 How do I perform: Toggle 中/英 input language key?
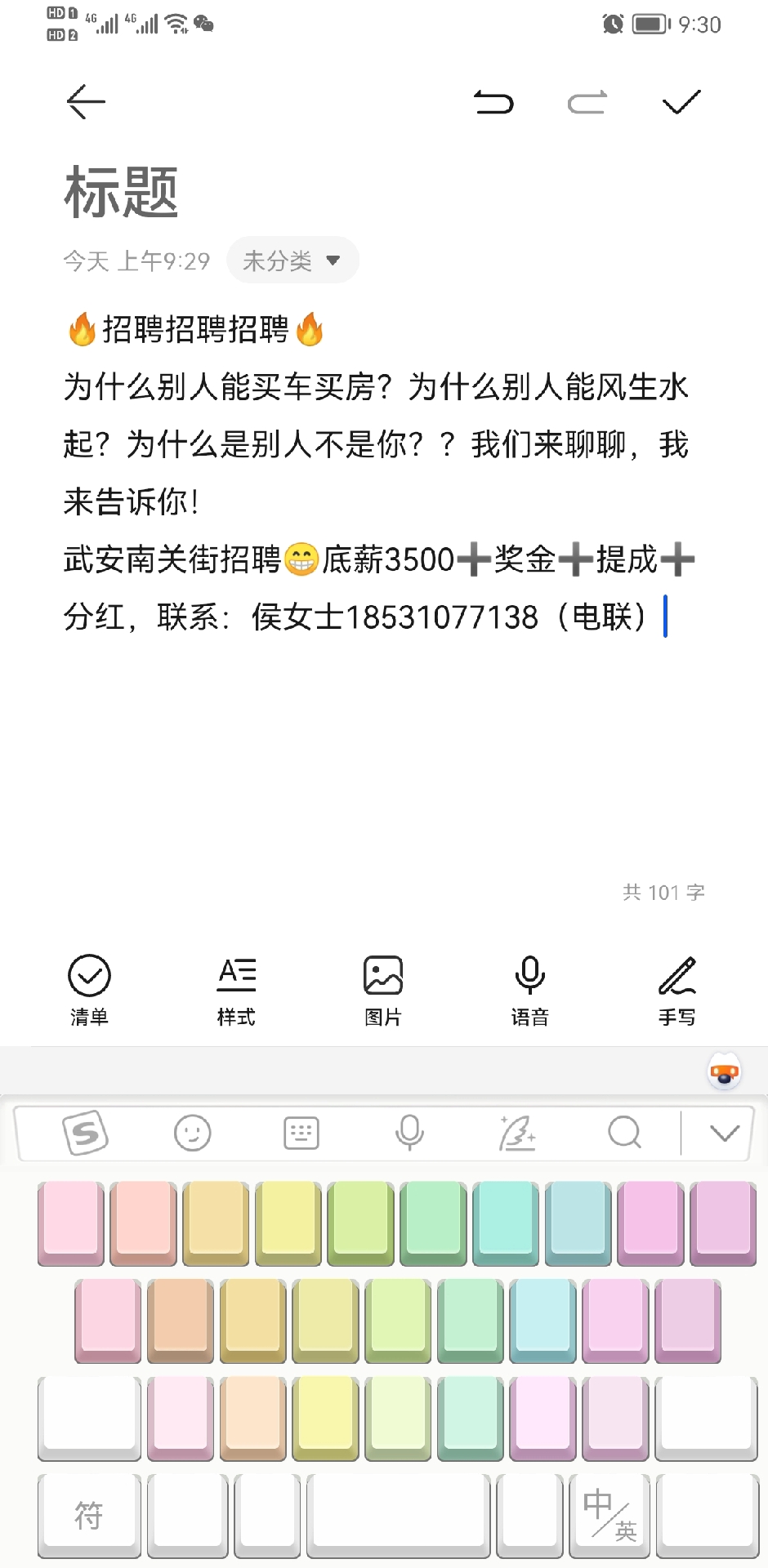click(608, 1517)
